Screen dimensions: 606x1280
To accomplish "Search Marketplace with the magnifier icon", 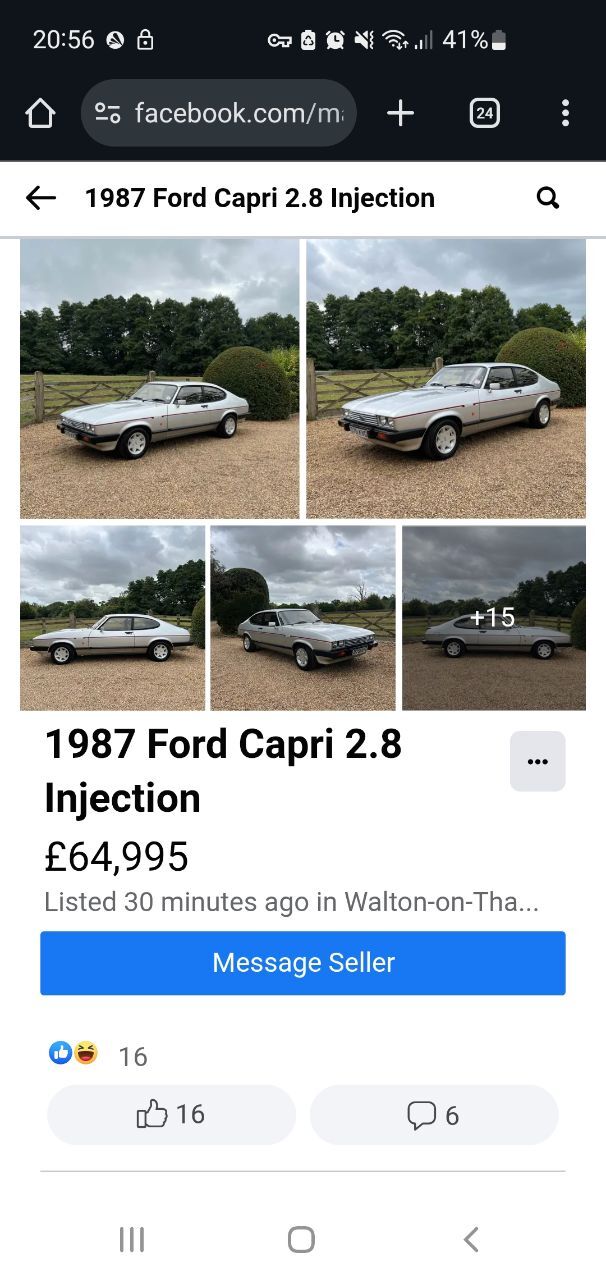I will tap(548, 198).
